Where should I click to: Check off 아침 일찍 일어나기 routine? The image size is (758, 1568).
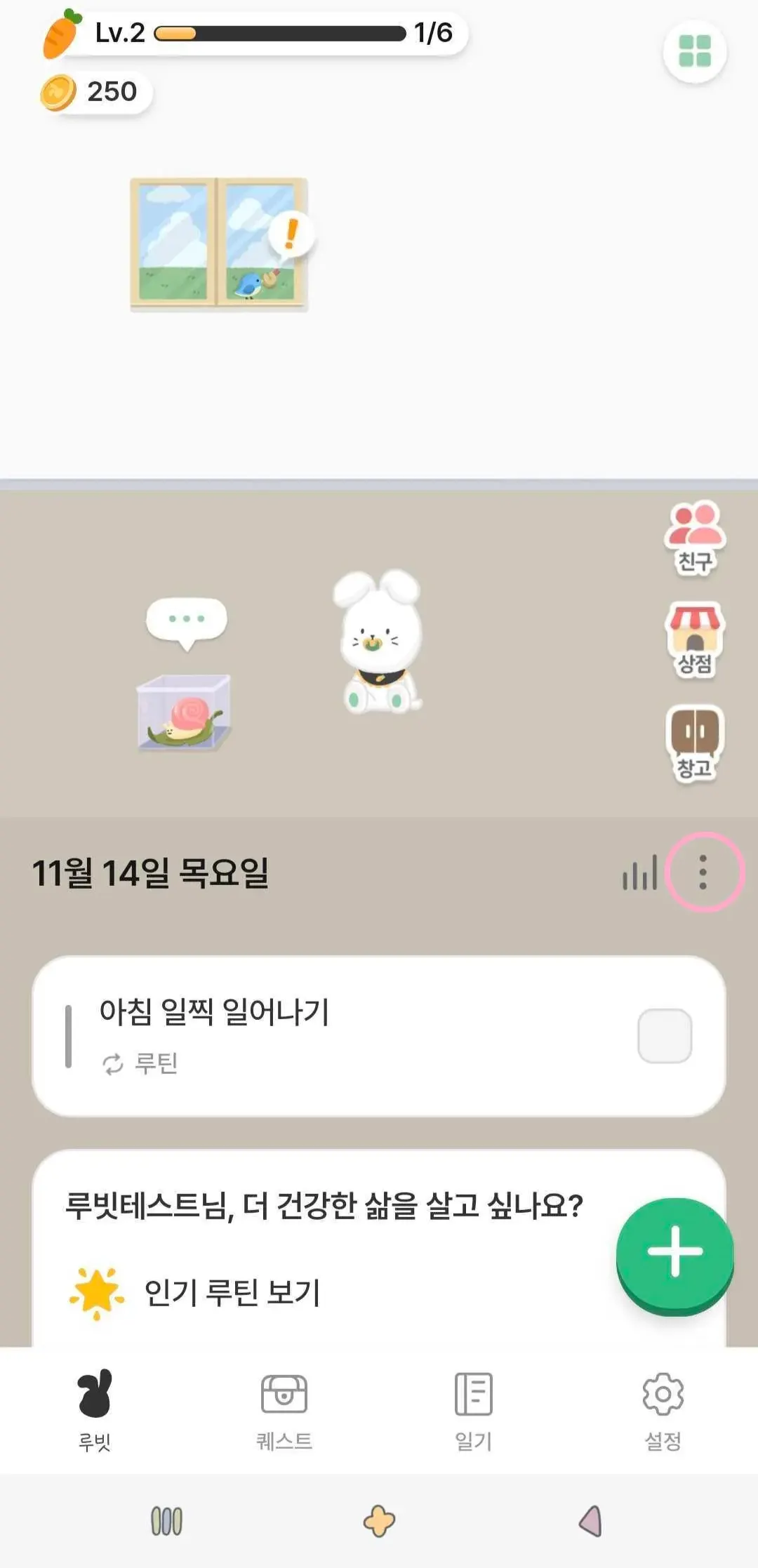(664, 1036)
